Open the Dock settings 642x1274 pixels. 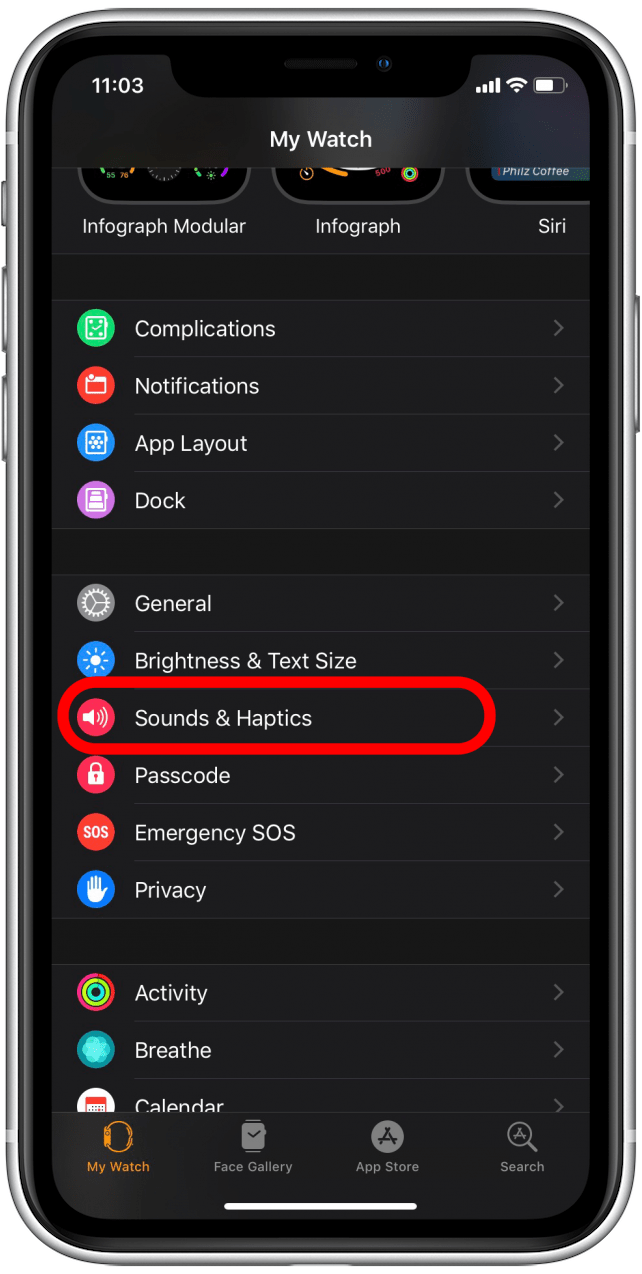(x=320, y=500)
